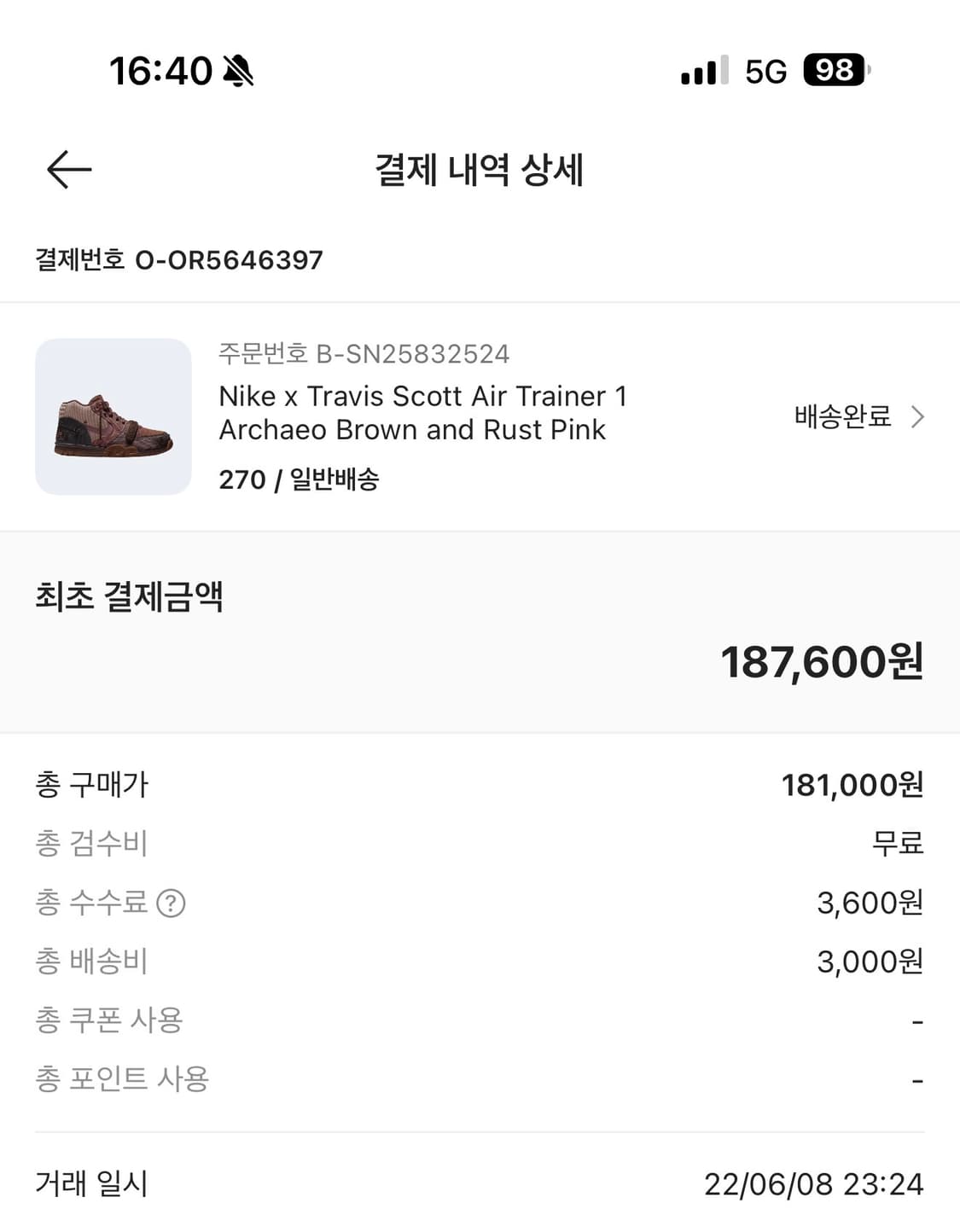The height and width of the screenshot is (1232, 960).
Task: Open delivery details via right-pointing arrow
Action: point(918,417)
